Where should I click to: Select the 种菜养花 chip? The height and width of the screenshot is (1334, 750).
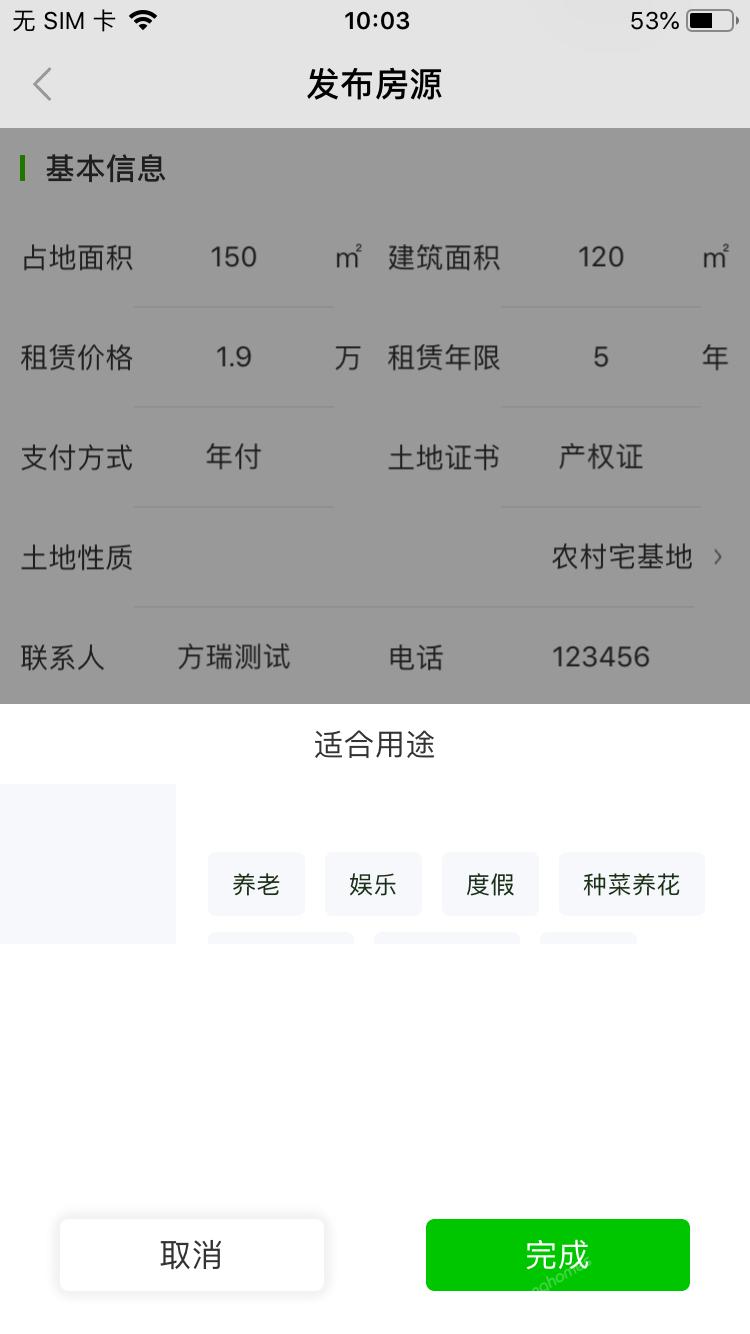pyautogui.click(x=632, y=884)
